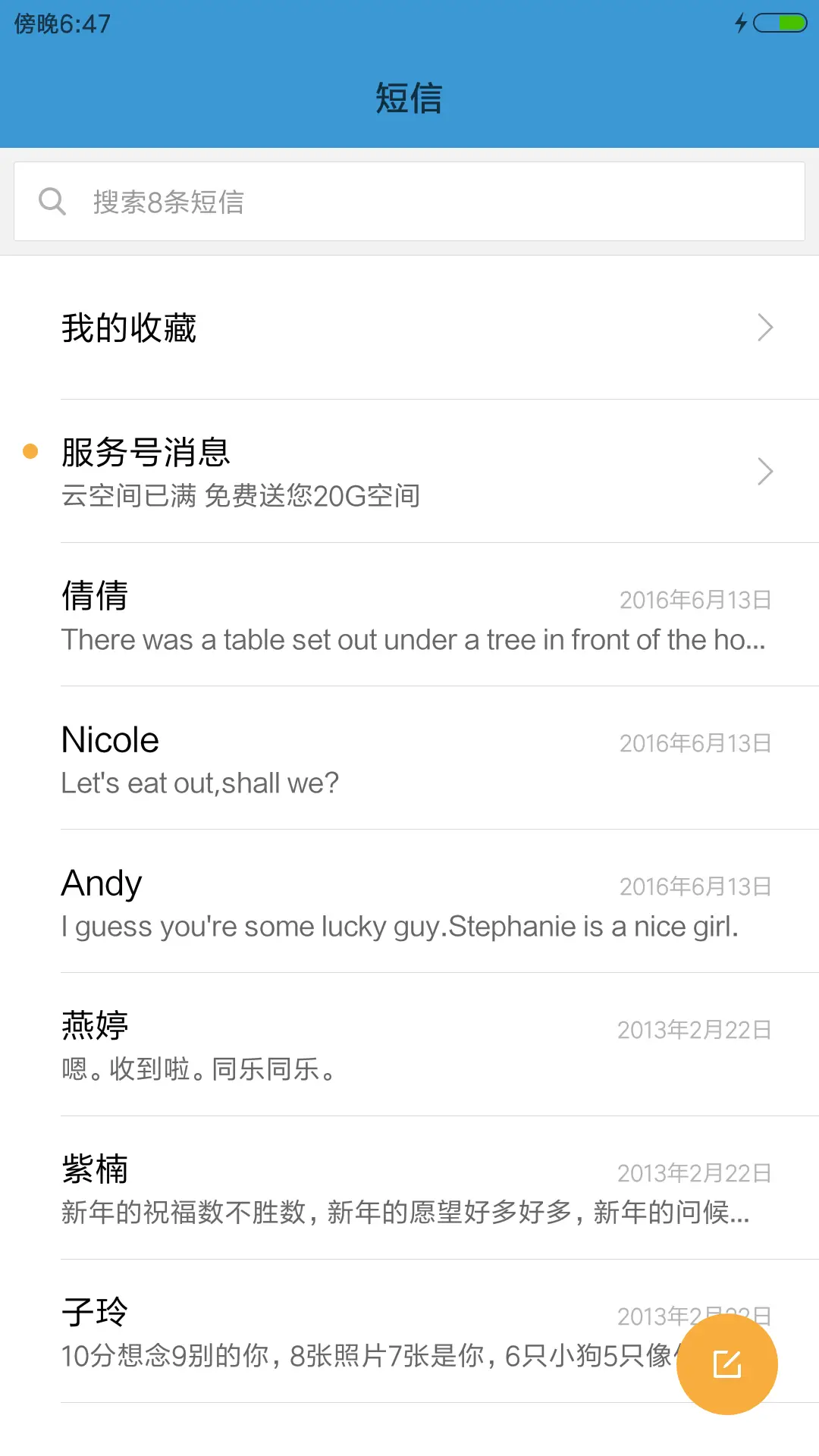Tap the clock showing 傍晚6:47

pyautogui.click(x=61, y=24)
